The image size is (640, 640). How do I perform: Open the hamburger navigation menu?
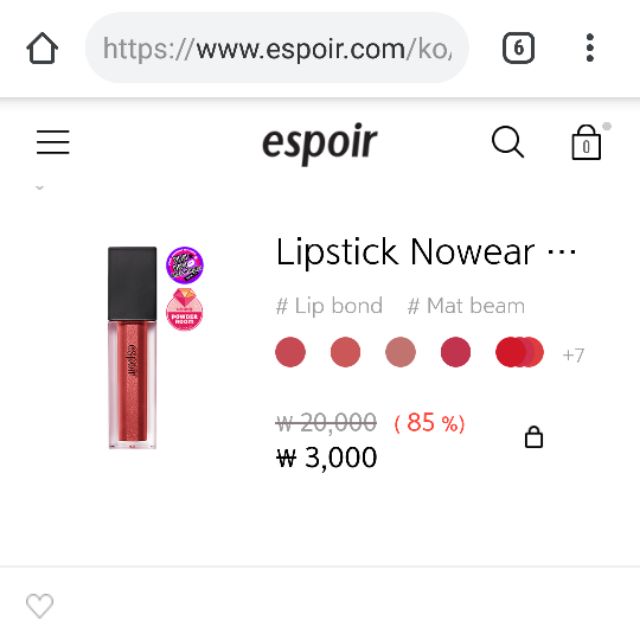point(53,143)
